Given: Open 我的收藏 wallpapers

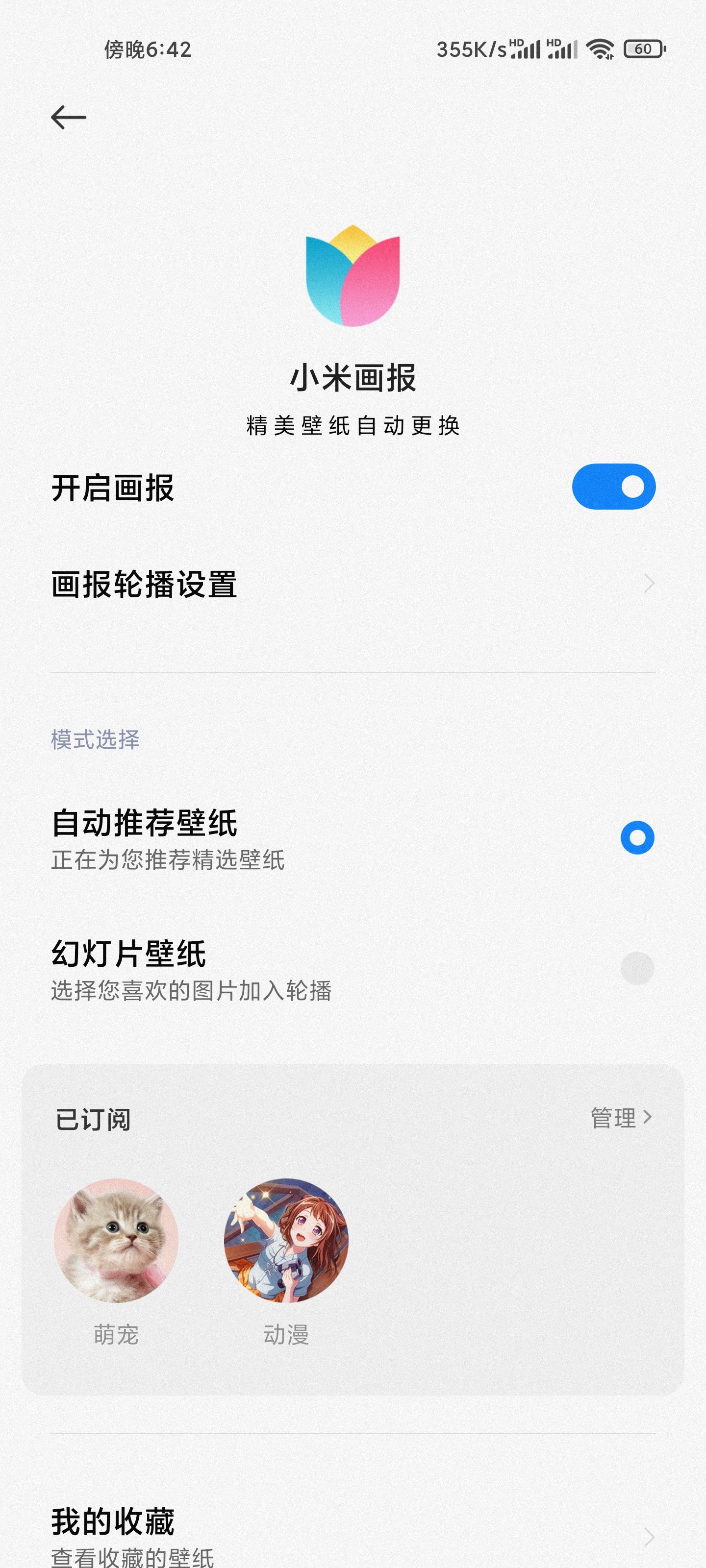Looking at the screenshot, I should [353, 1533].
